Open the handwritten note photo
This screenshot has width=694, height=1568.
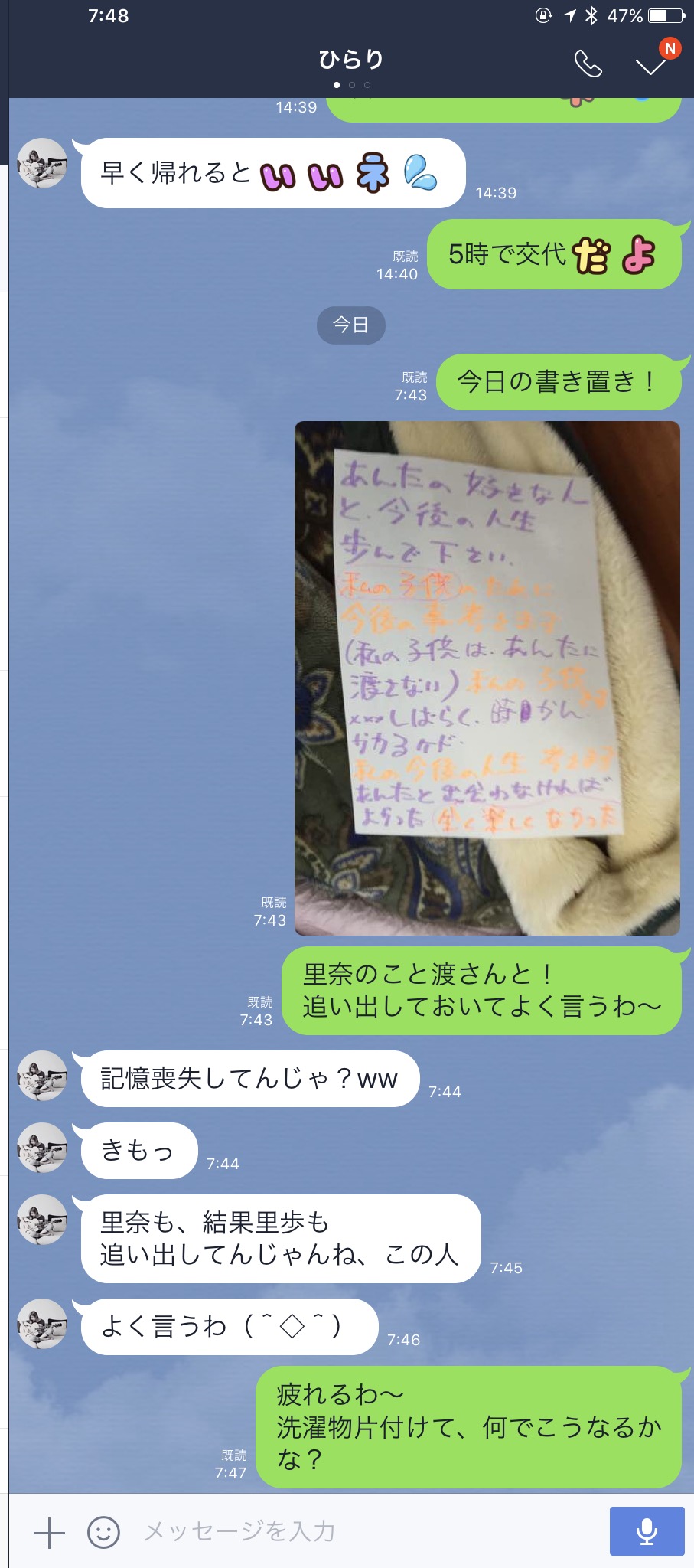(487, 678)
